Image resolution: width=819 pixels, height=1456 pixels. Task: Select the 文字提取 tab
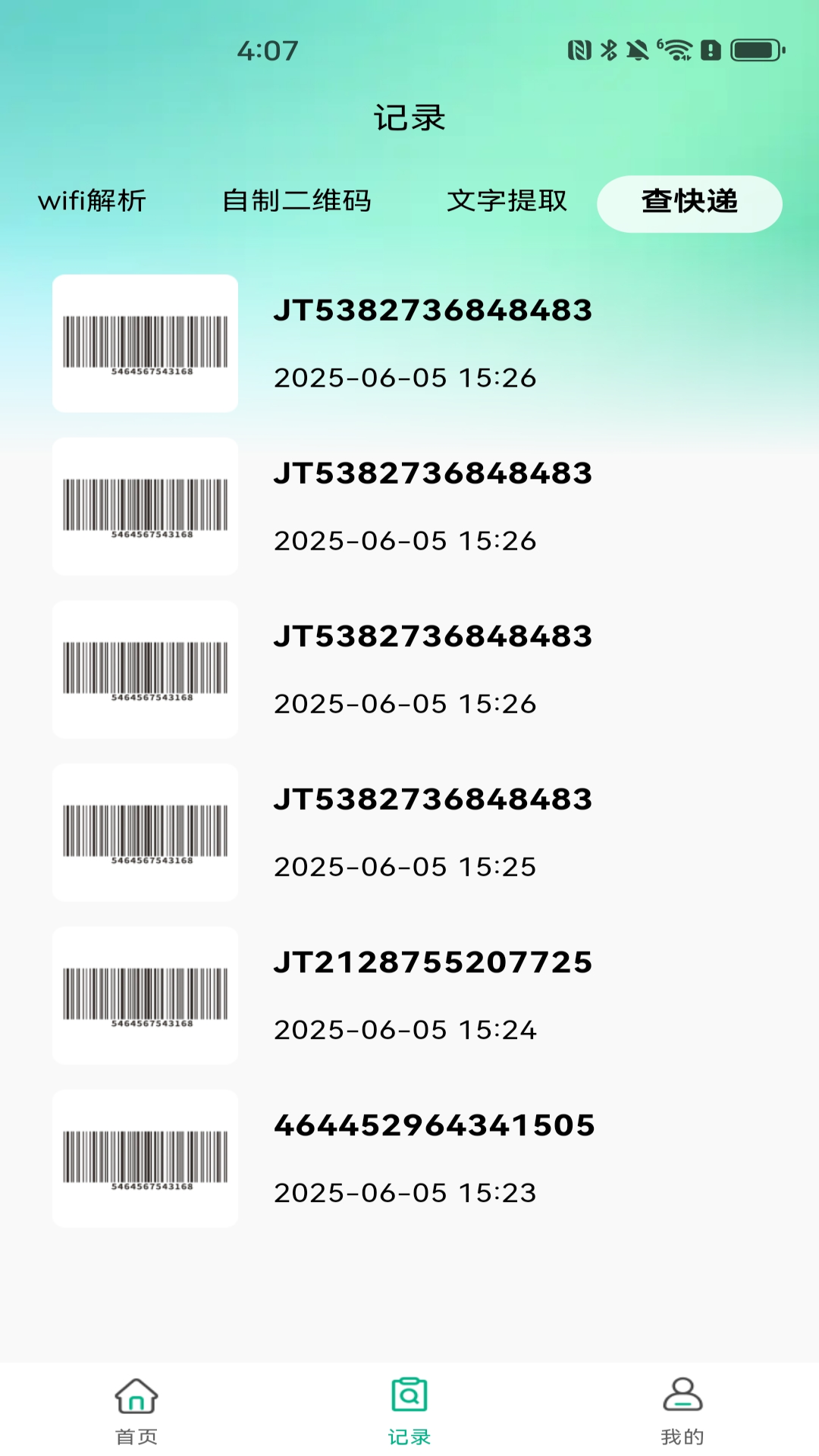click(x=507, y=202)
